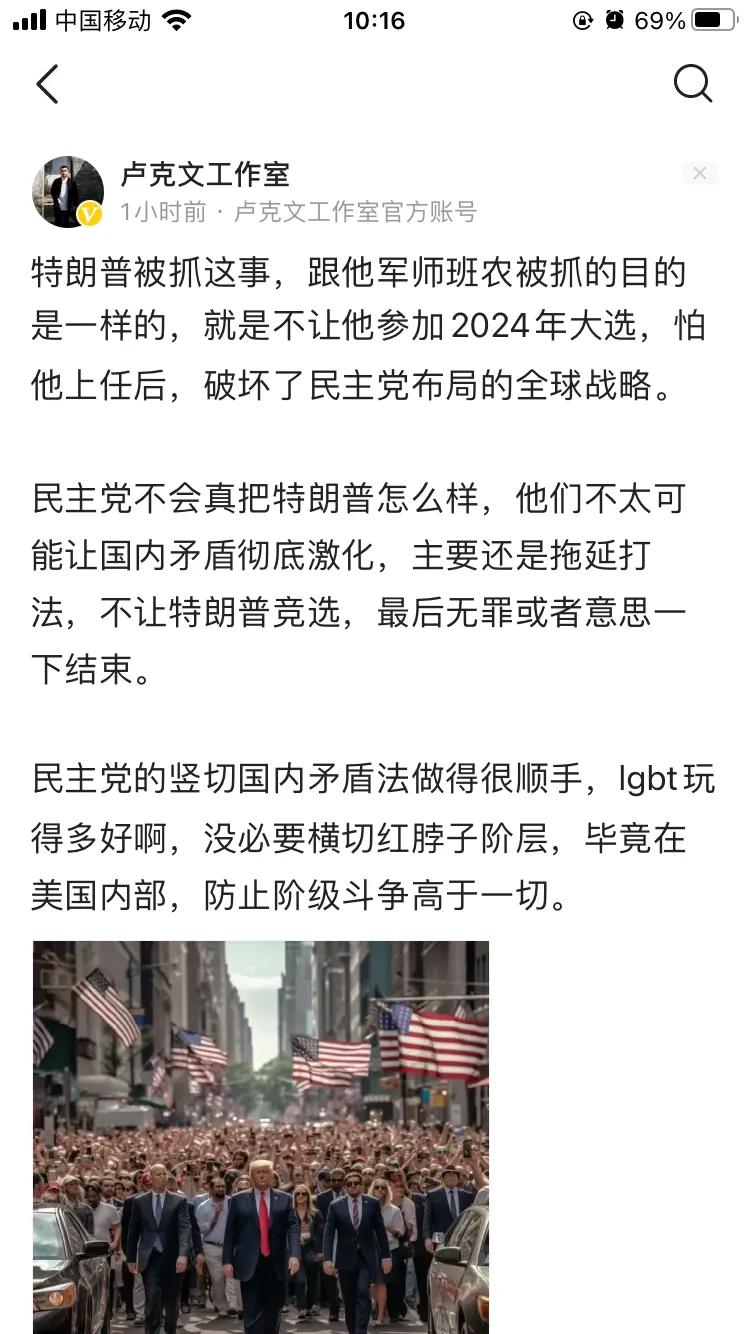Tap the back arrow at top left
This screenshot has height=1334, width=750.
(47, 85)
